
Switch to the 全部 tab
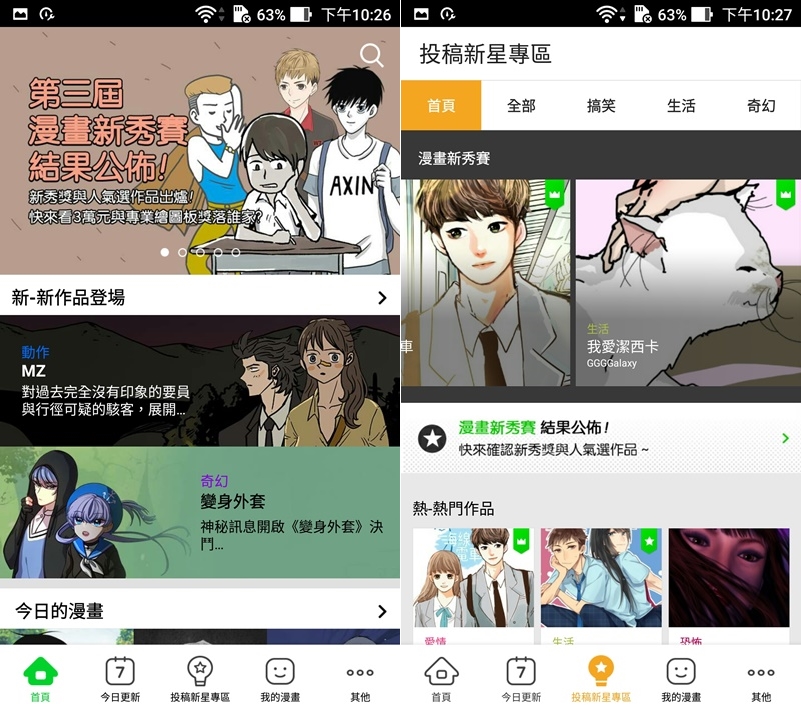click(521, 105)
